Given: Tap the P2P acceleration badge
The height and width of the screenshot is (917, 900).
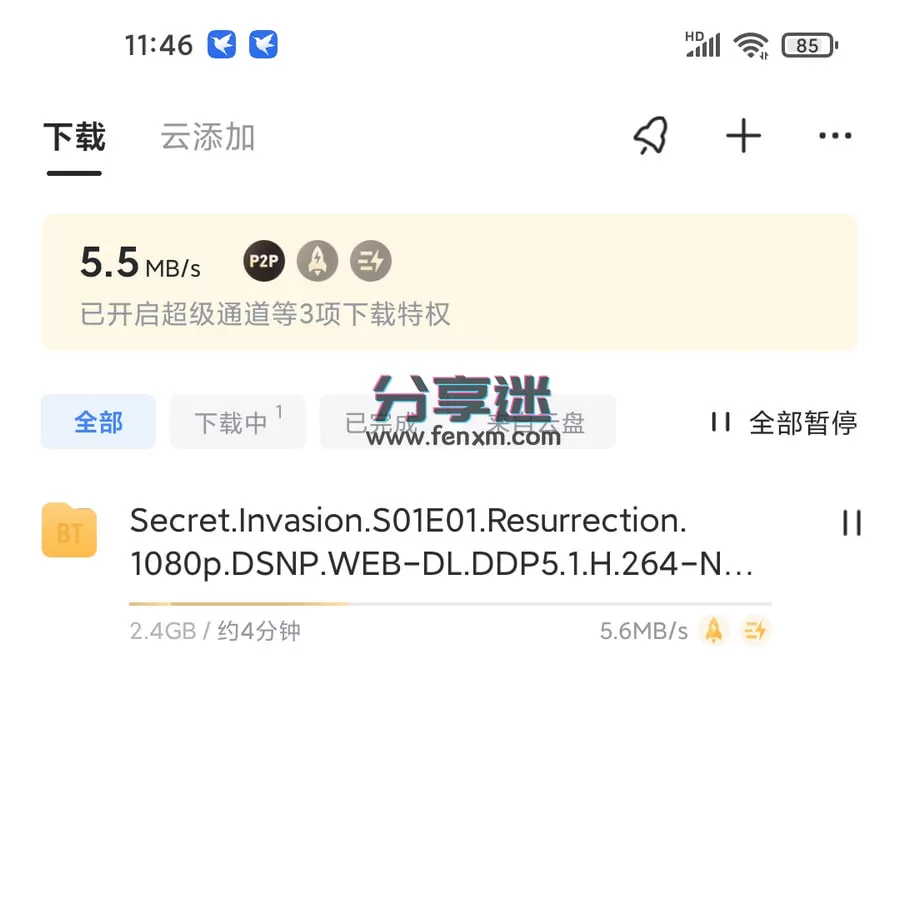Looking at the screenshot, I should pos(264,261).
